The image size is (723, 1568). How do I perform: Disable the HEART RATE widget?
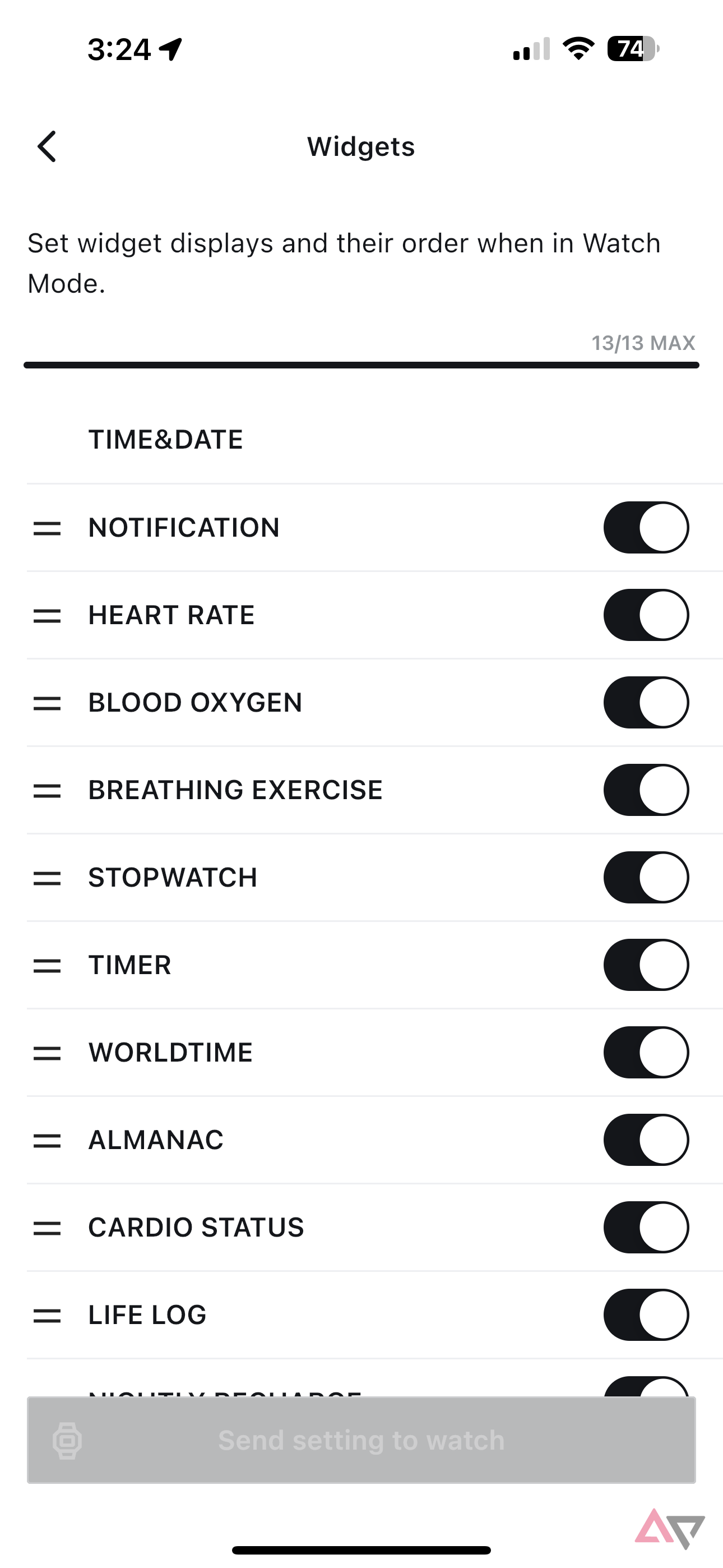coord(646,615)
